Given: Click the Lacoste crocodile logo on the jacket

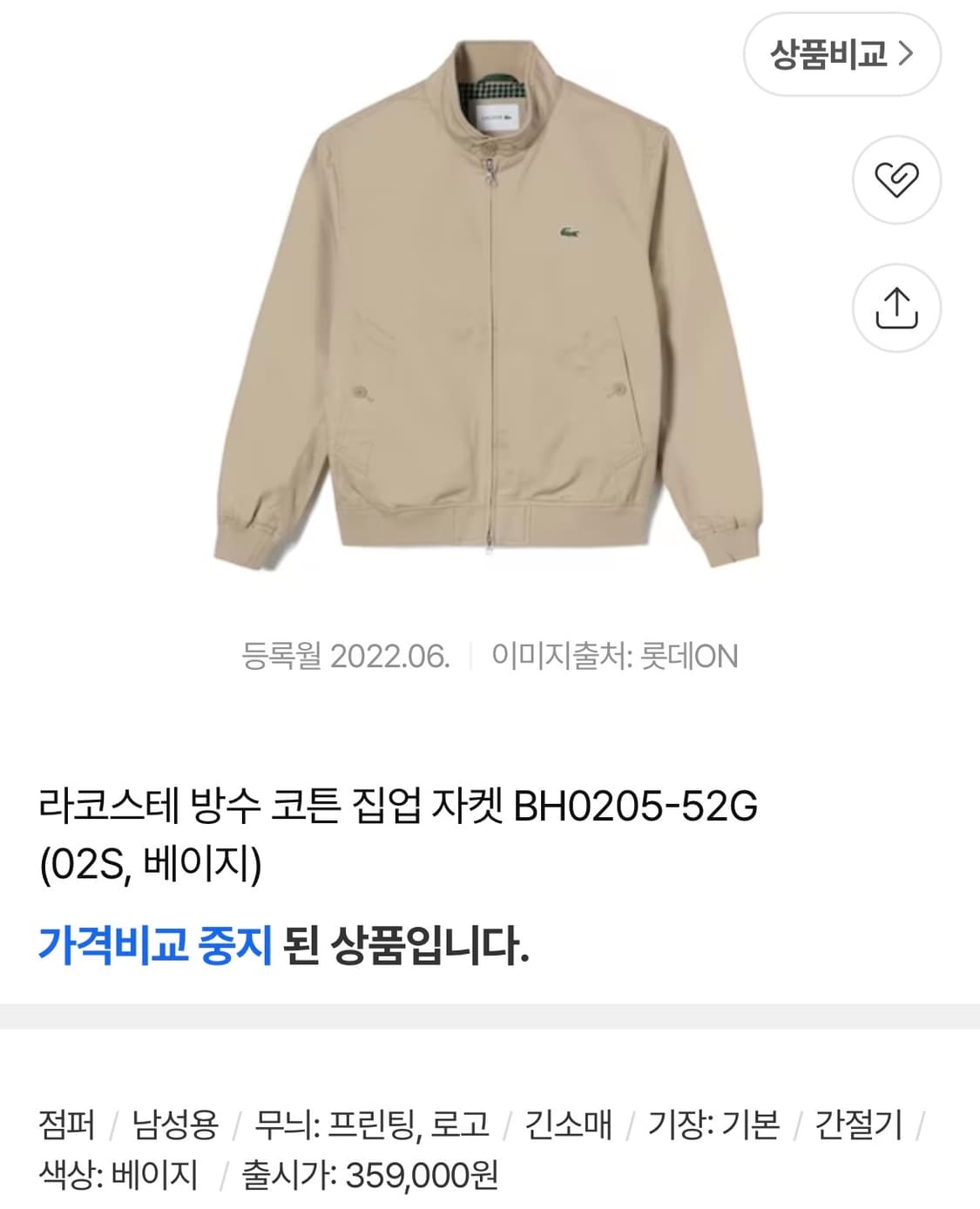Looking at the screenshot, I should 568,230.
